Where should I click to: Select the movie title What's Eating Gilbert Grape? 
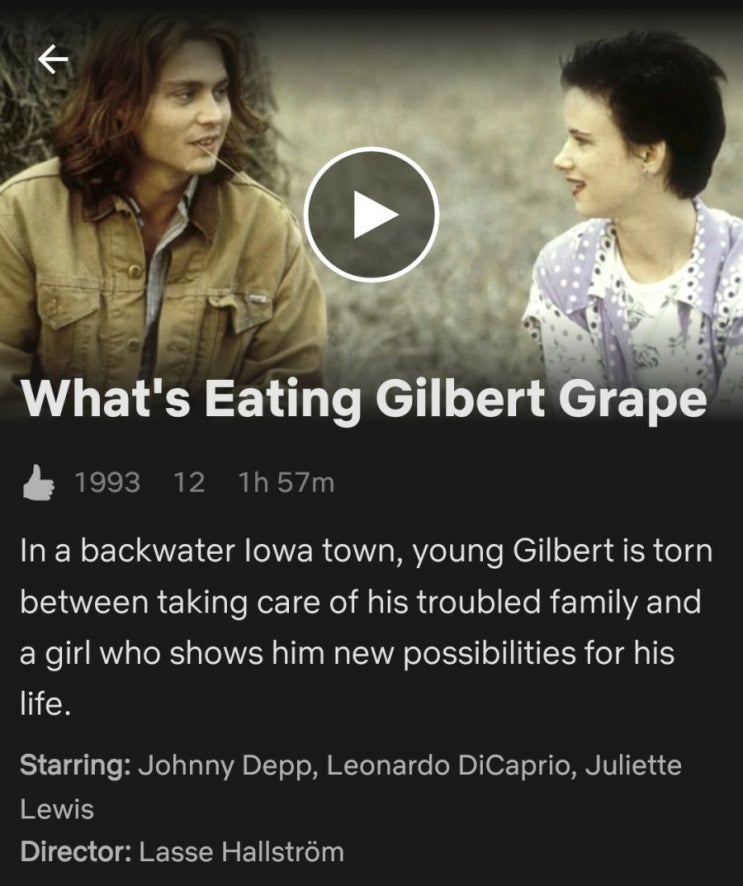click(x=370, y=399)
